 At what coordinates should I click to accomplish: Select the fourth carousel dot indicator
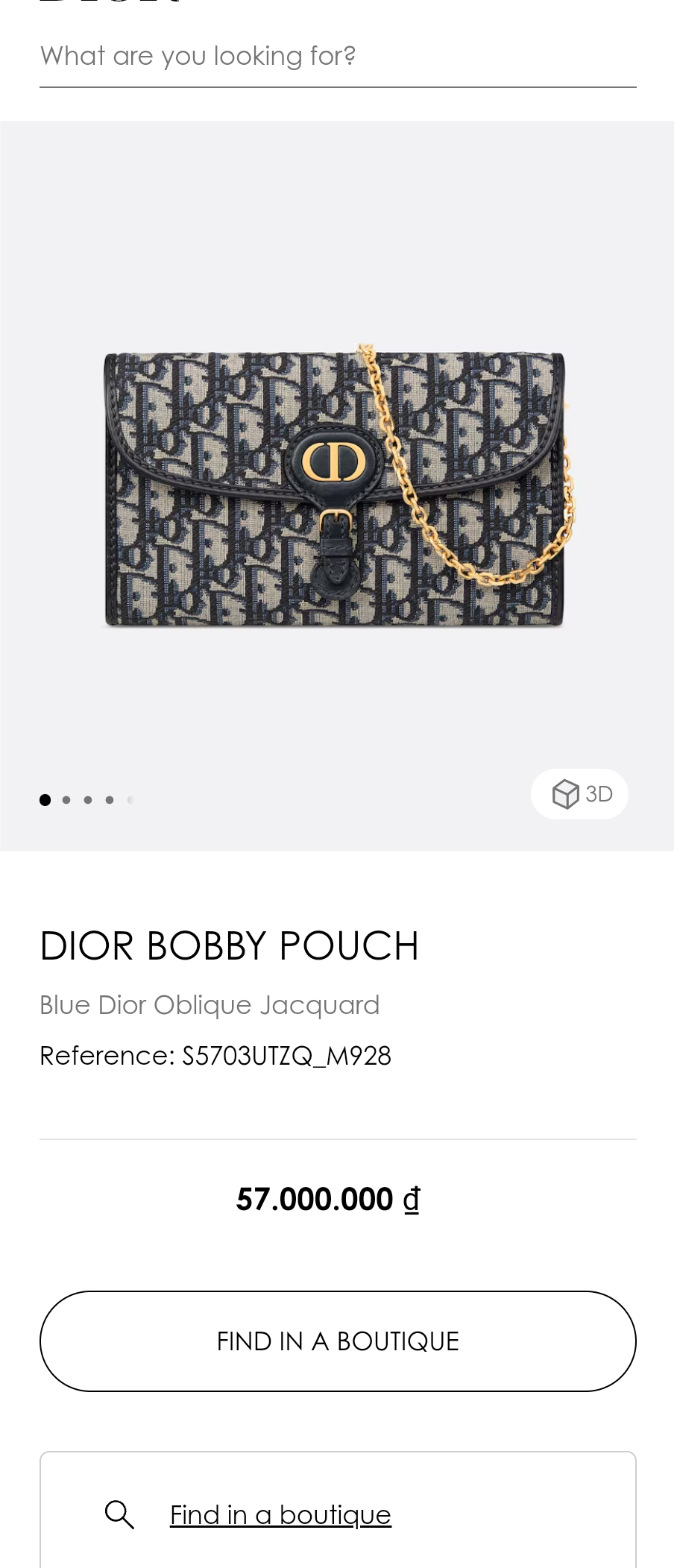[x=109, y=799]
